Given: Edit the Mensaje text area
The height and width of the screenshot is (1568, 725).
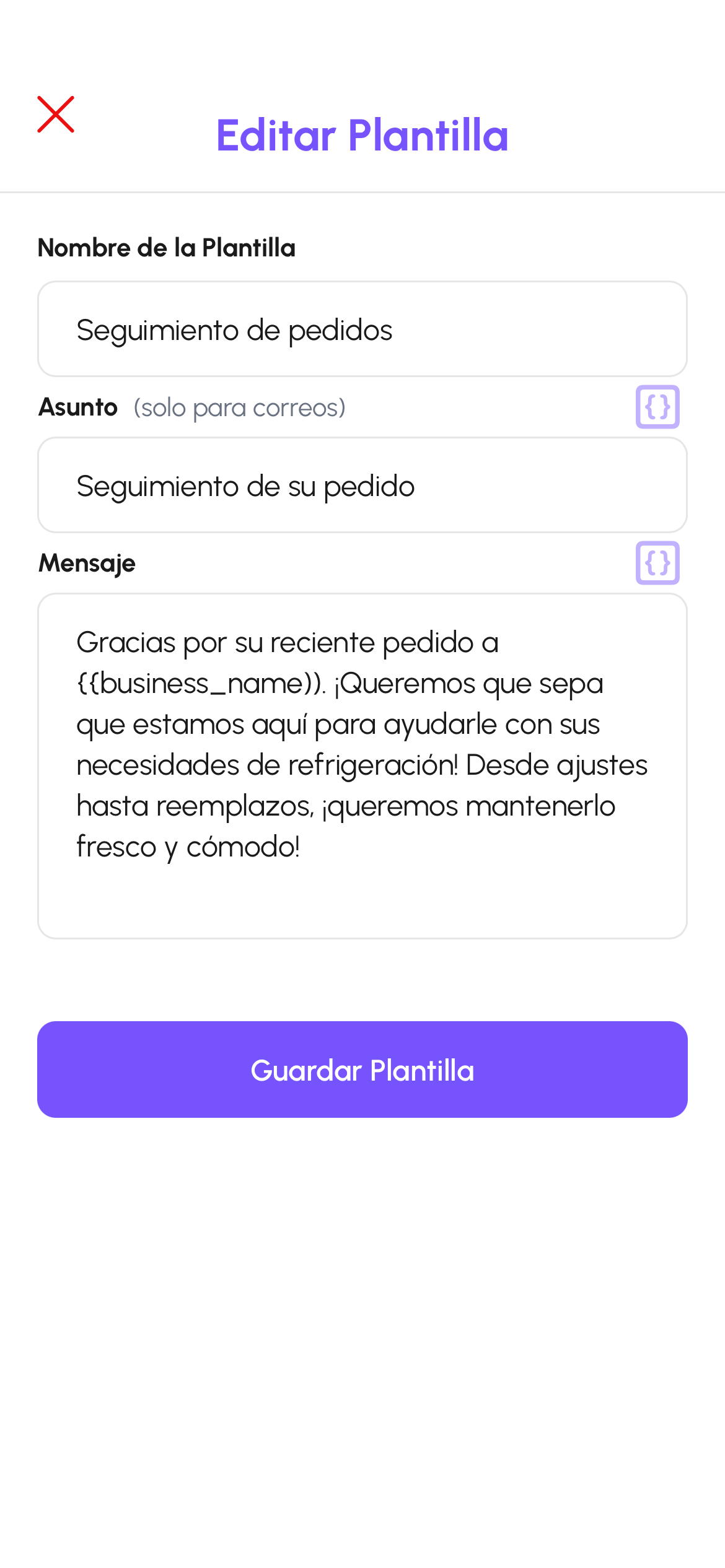Looking at the screenshot, I should (362, 765).
